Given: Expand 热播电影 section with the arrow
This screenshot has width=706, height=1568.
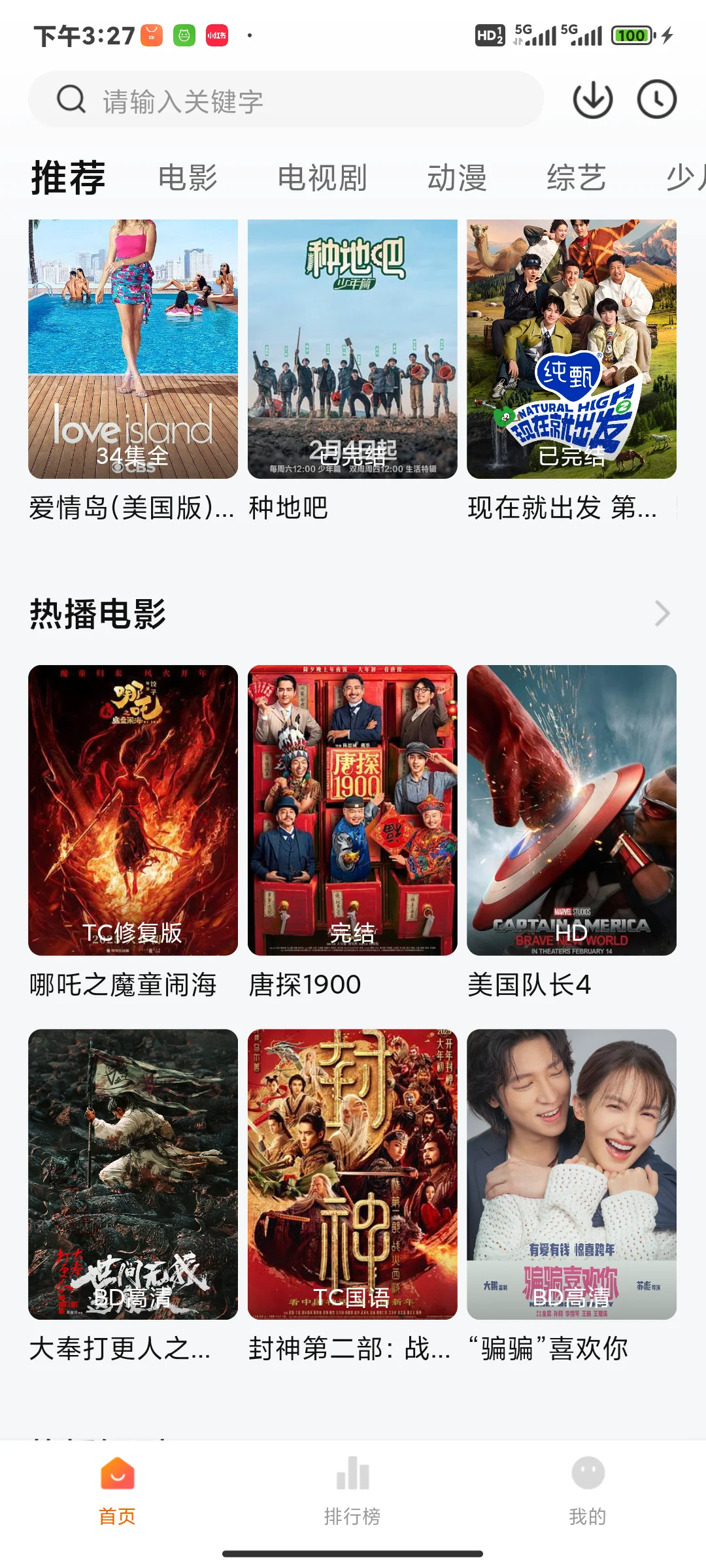Looking at the screenshot, I should [662, 613].
